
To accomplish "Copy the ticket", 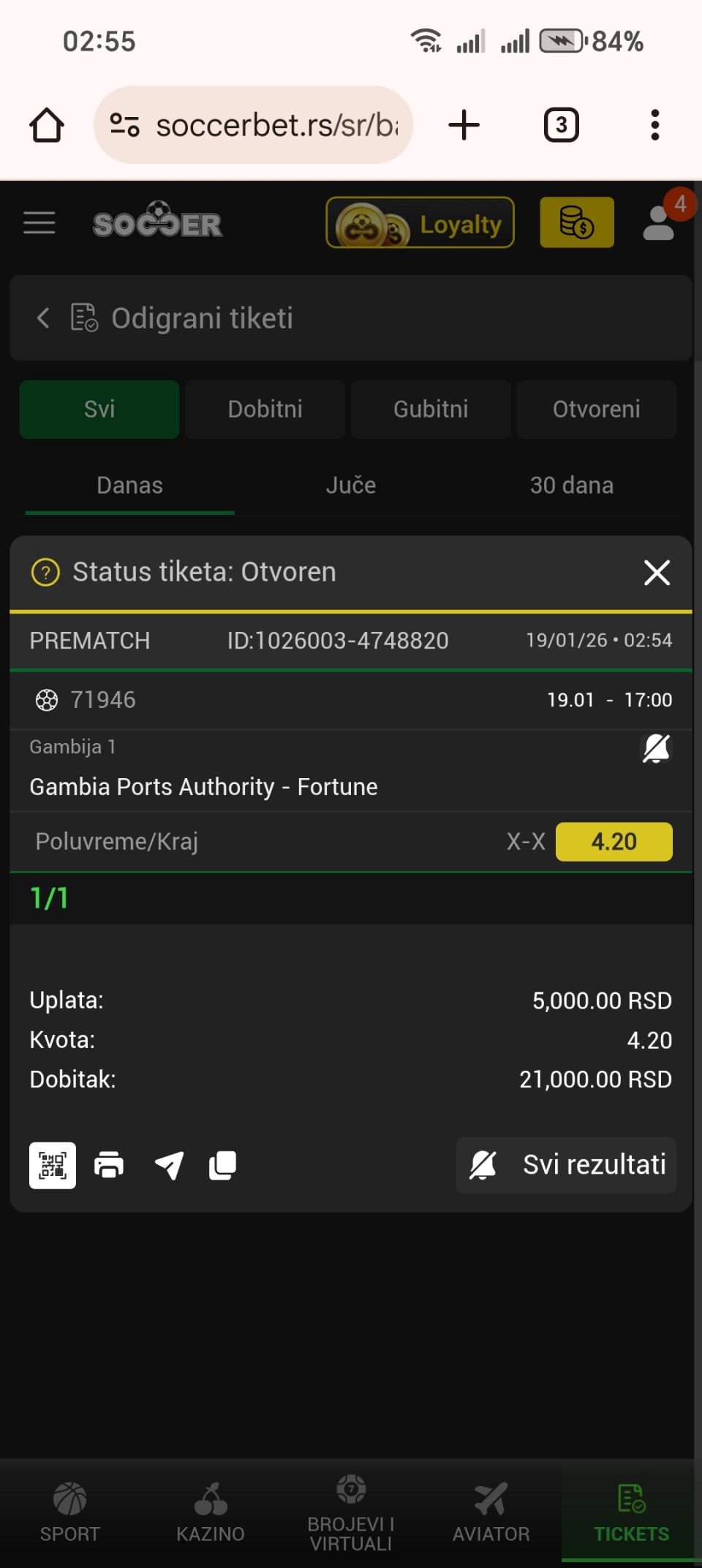I will 223,1165.
